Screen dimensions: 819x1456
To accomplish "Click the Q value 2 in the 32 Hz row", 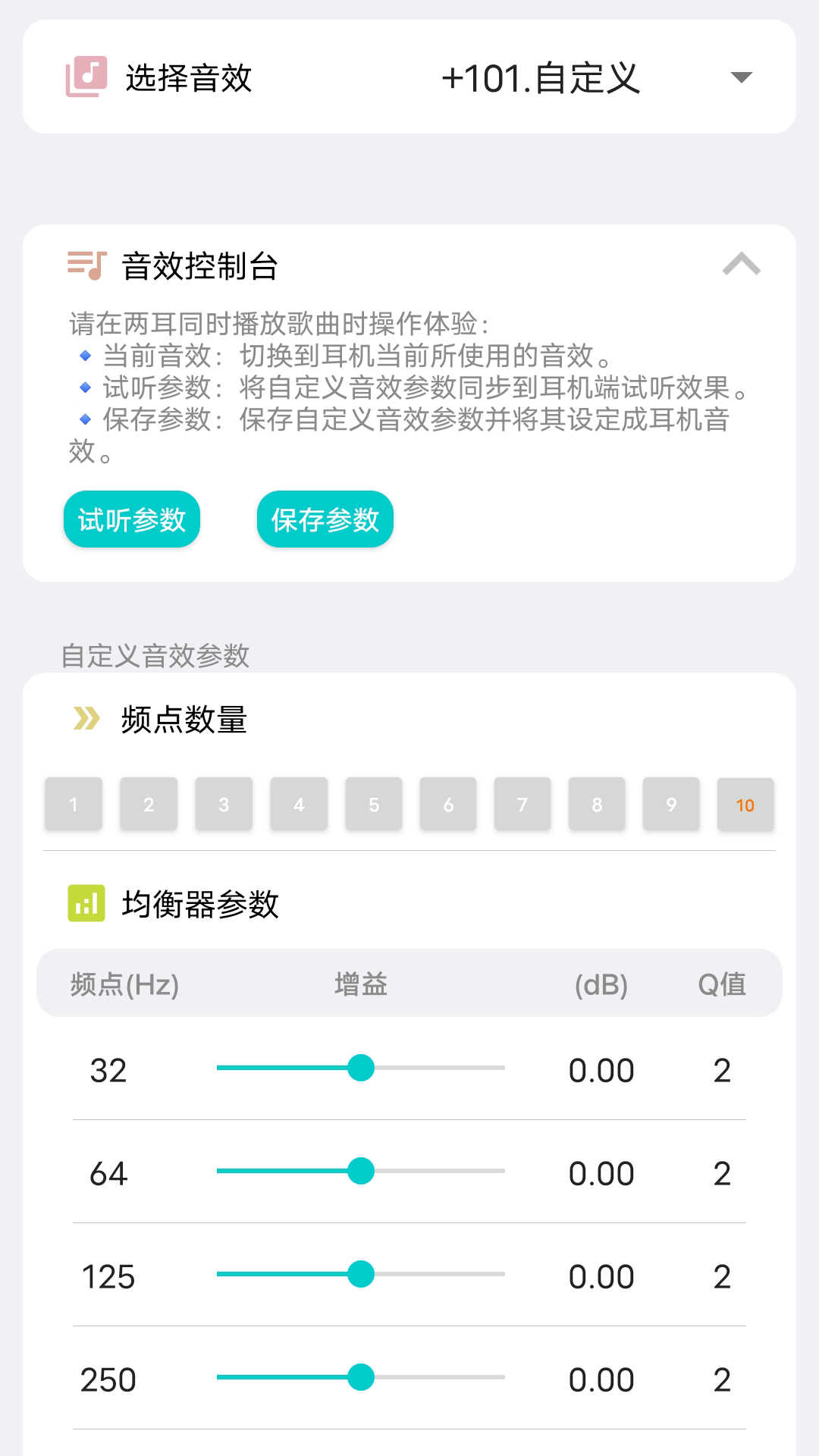I will (722, 1069).
